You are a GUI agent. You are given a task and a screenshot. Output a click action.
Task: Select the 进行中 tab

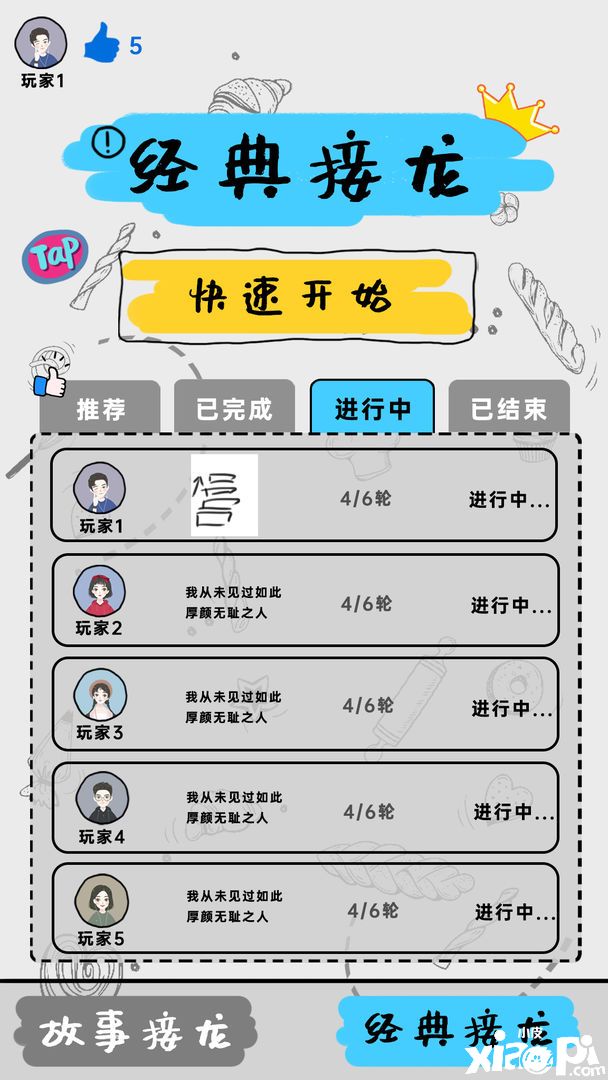(372, 408)
